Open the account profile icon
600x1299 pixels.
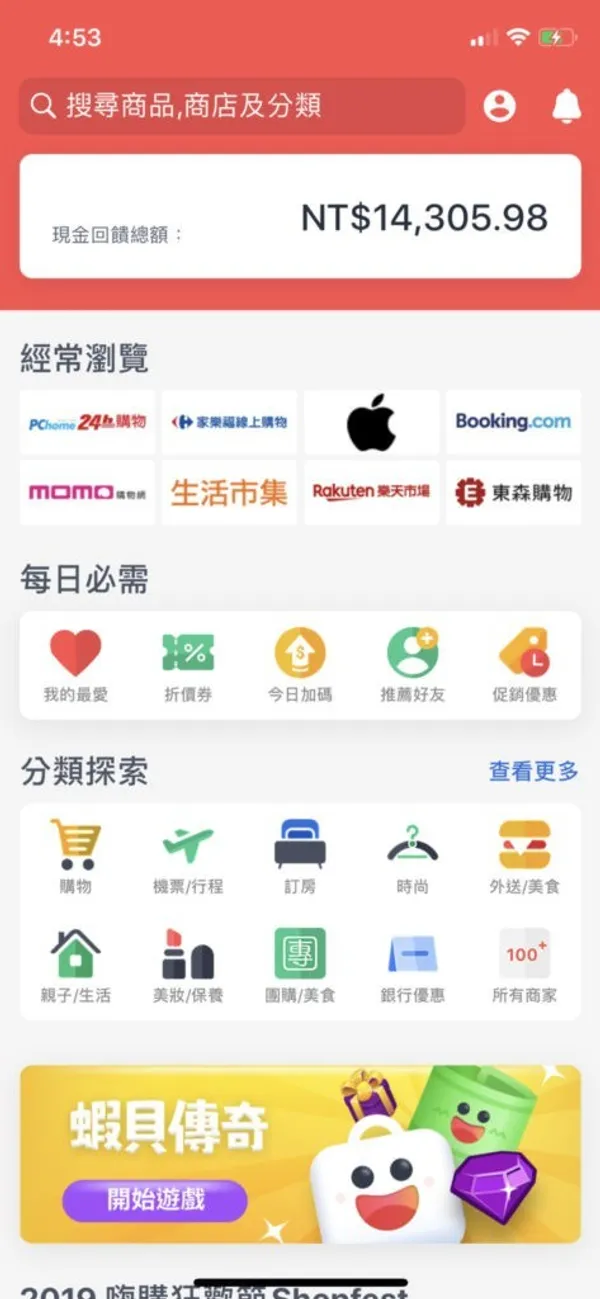(x=499, y=106)
